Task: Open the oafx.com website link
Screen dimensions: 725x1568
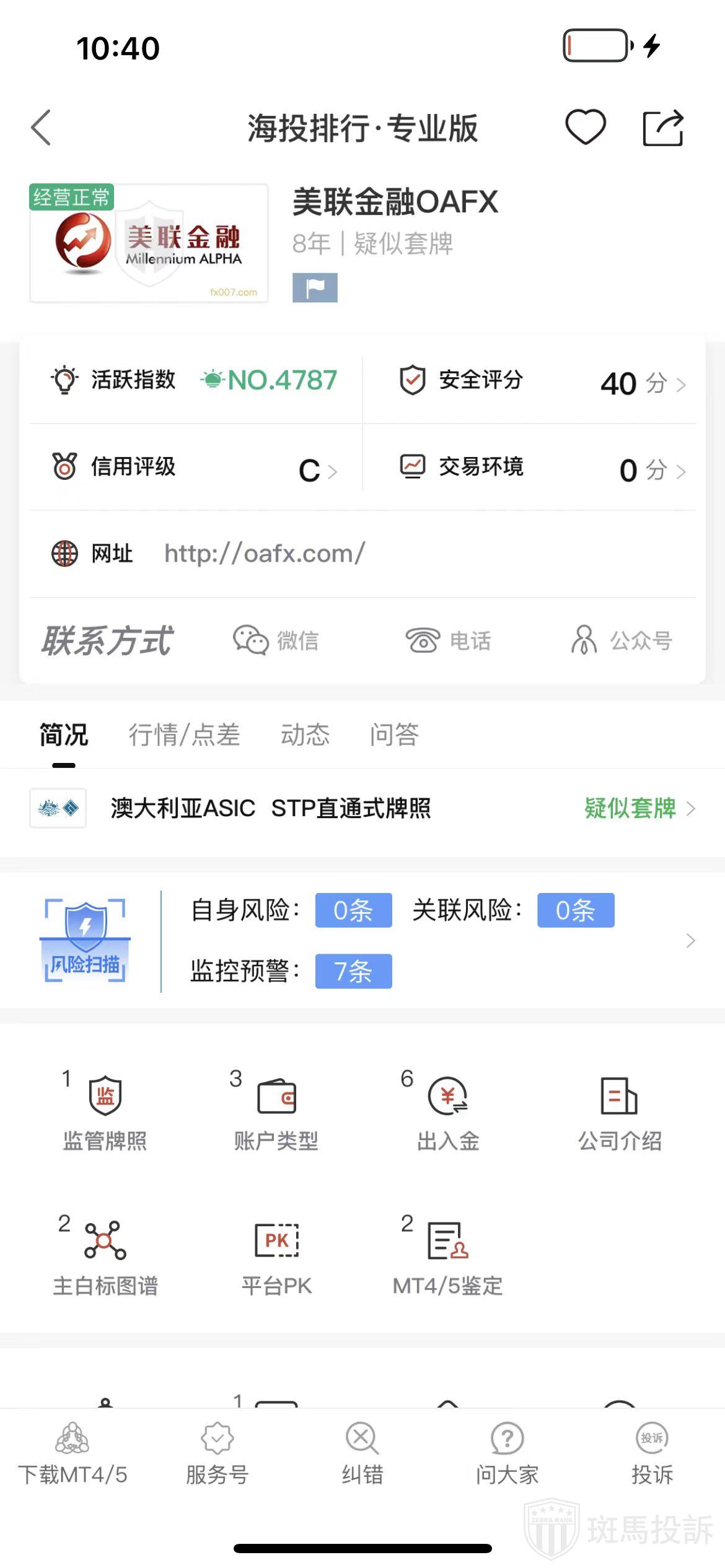Action: point(265,554)
